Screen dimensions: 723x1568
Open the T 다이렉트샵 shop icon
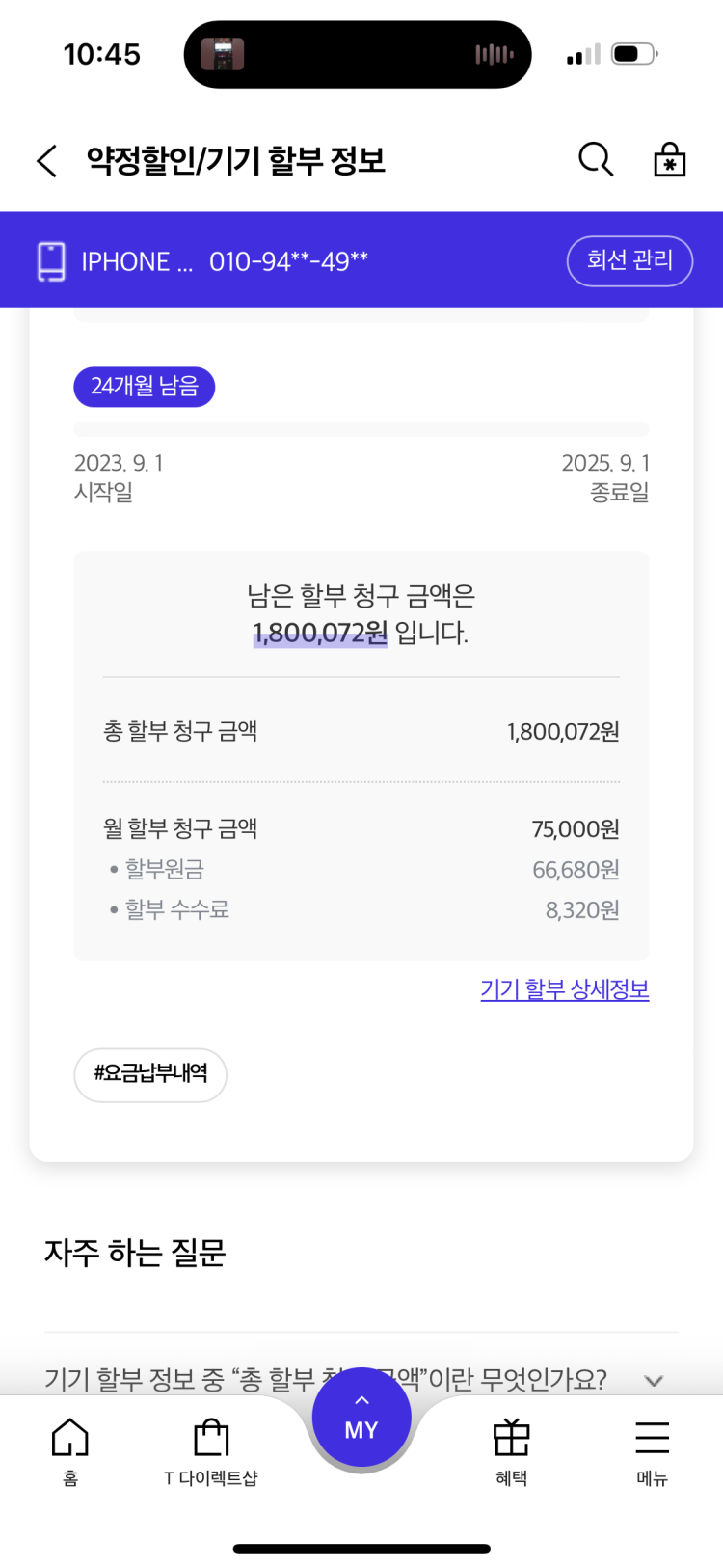[212, 1439]
